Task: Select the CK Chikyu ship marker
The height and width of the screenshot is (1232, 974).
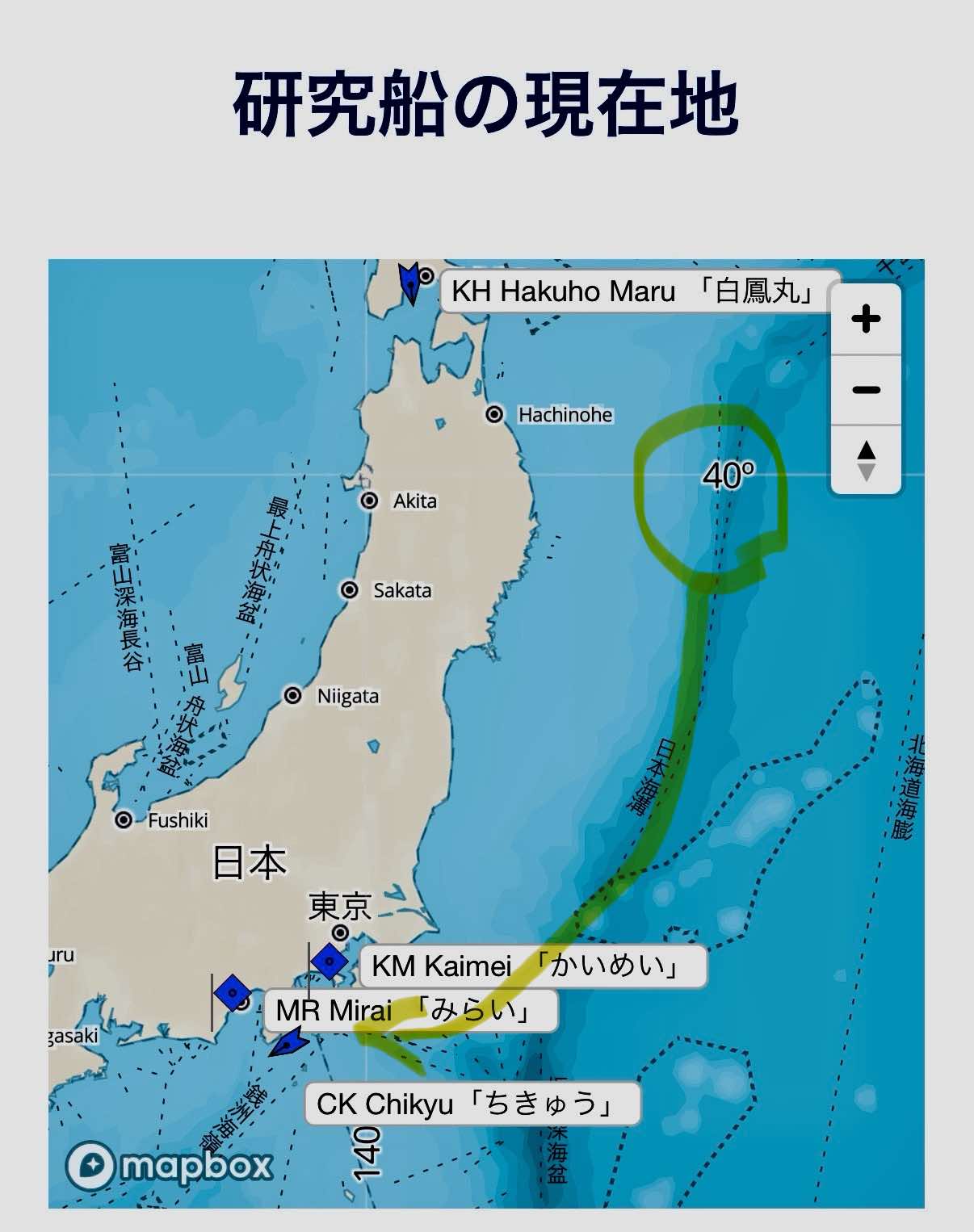Action: tap(287, 1042)
